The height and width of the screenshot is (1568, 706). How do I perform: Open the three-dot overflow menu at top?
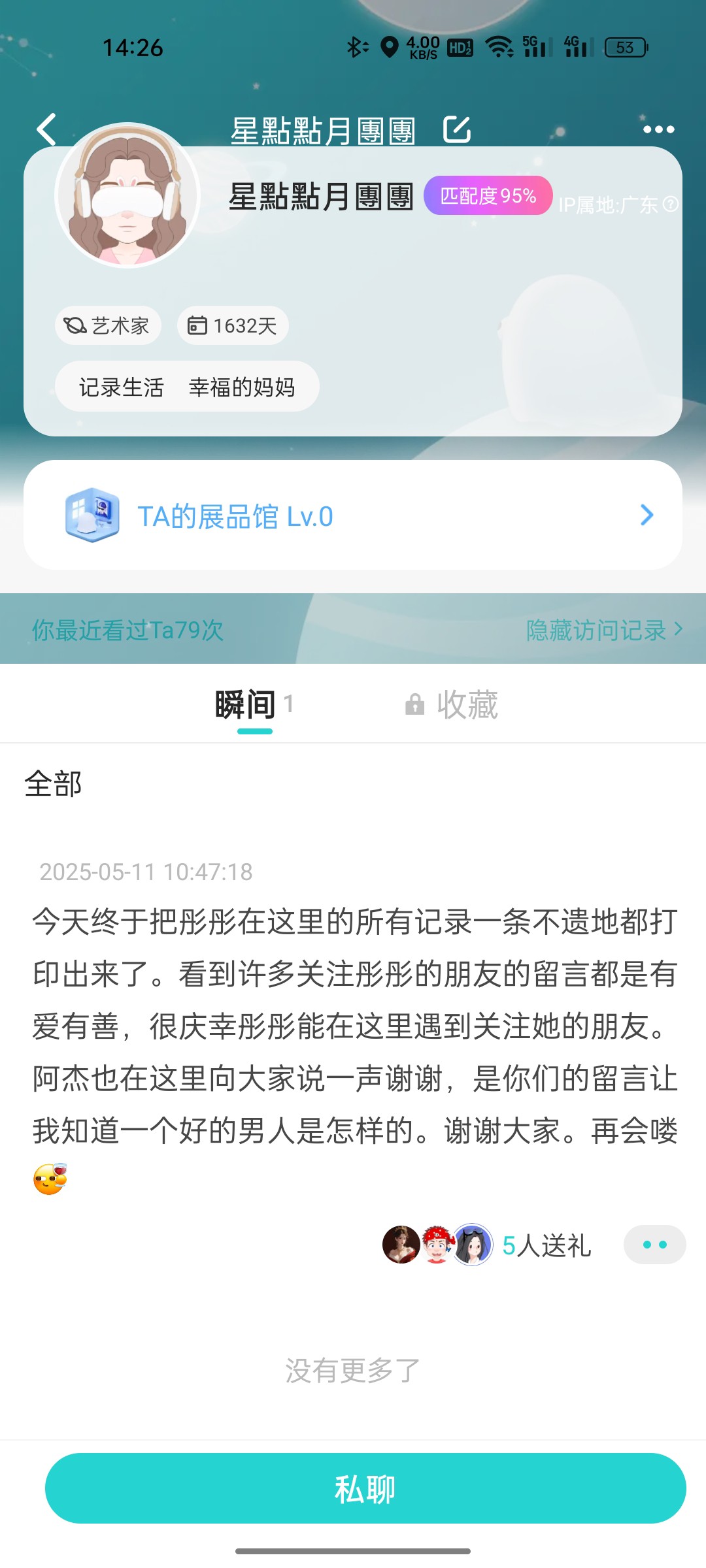(658, 129)
